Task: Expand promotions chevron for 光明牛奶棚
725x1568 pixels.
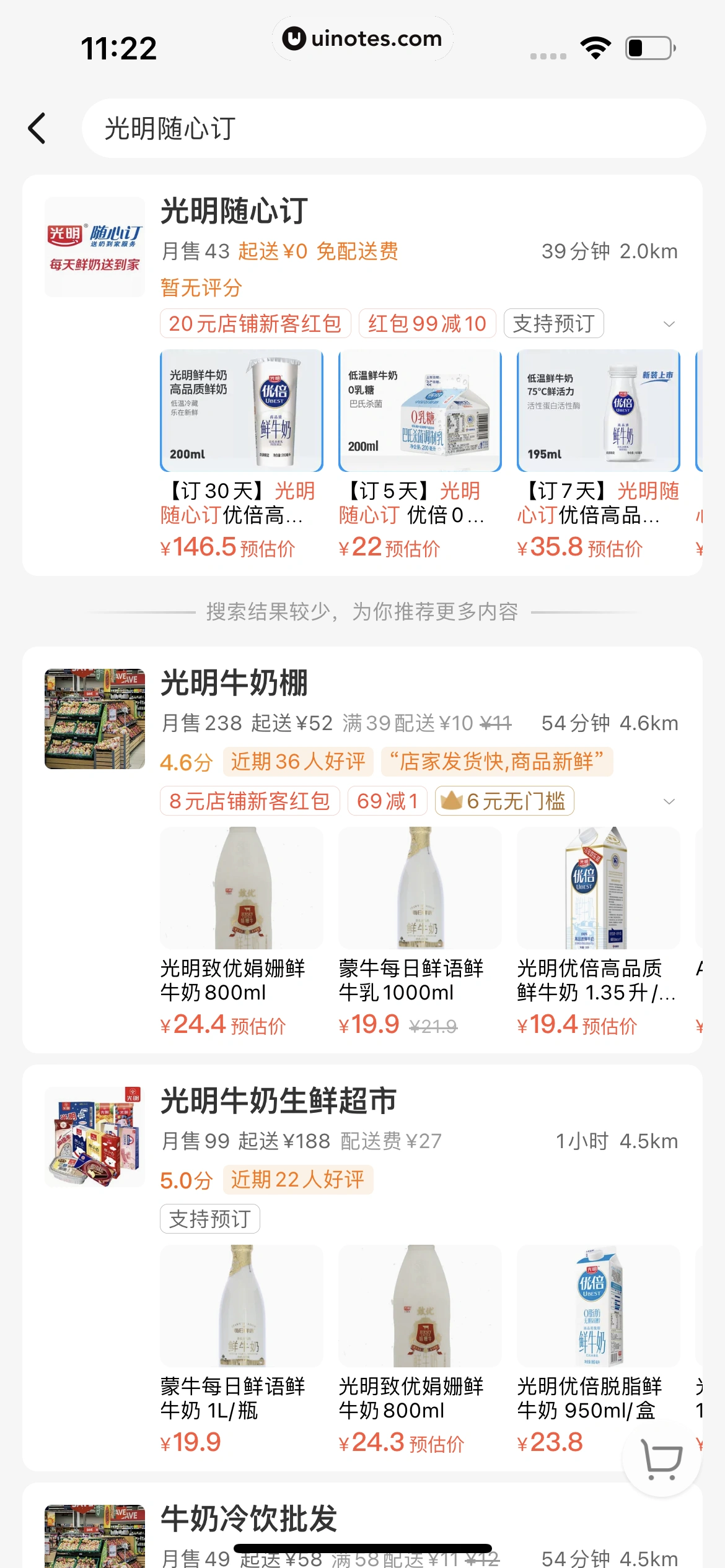Action: 668,801
